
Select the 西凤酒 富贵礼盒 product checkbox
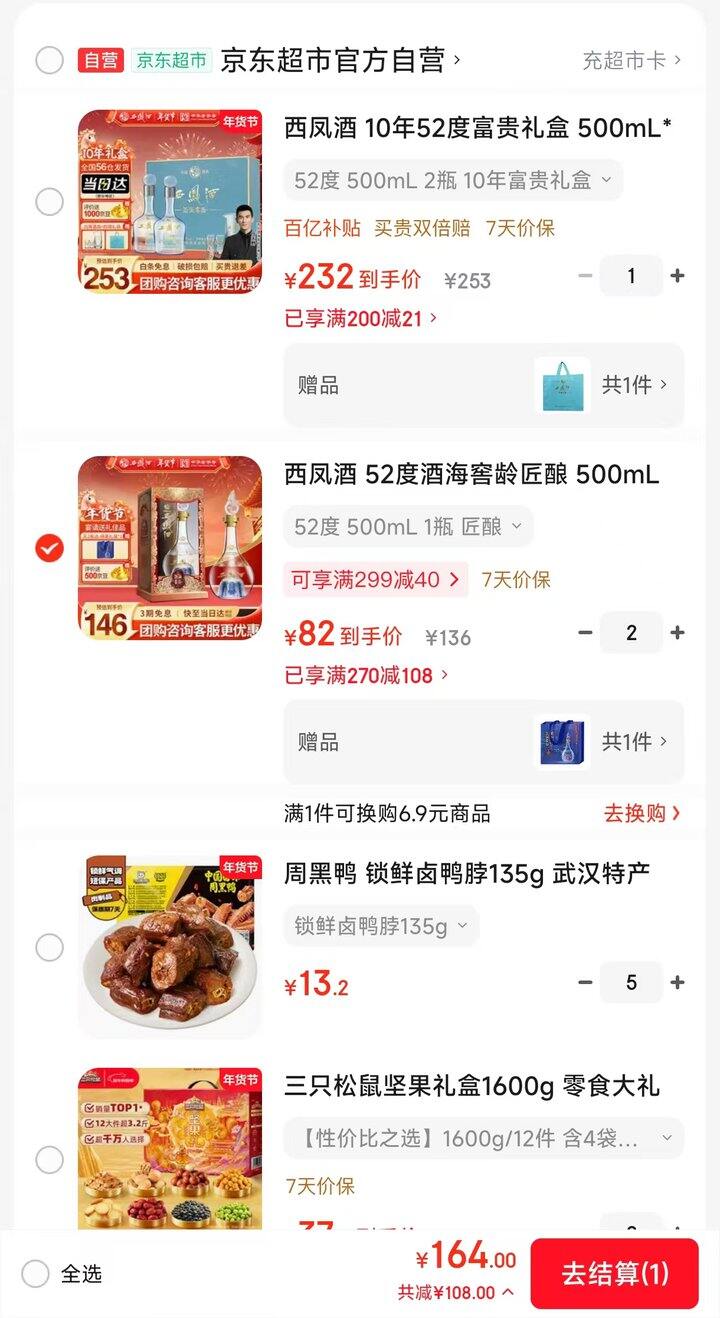click(x=49, y=202)
